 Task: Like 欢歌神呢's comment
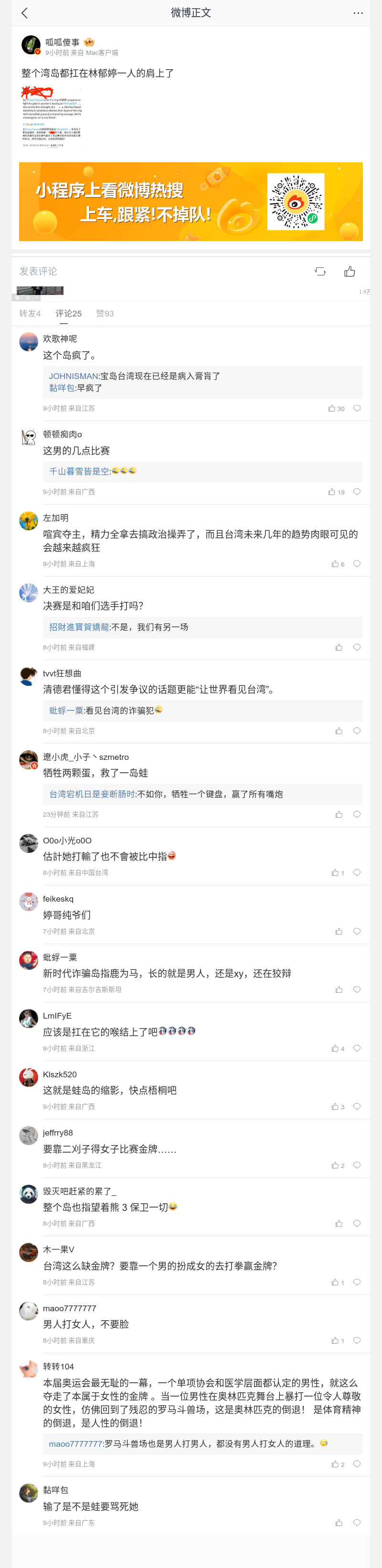332,409
